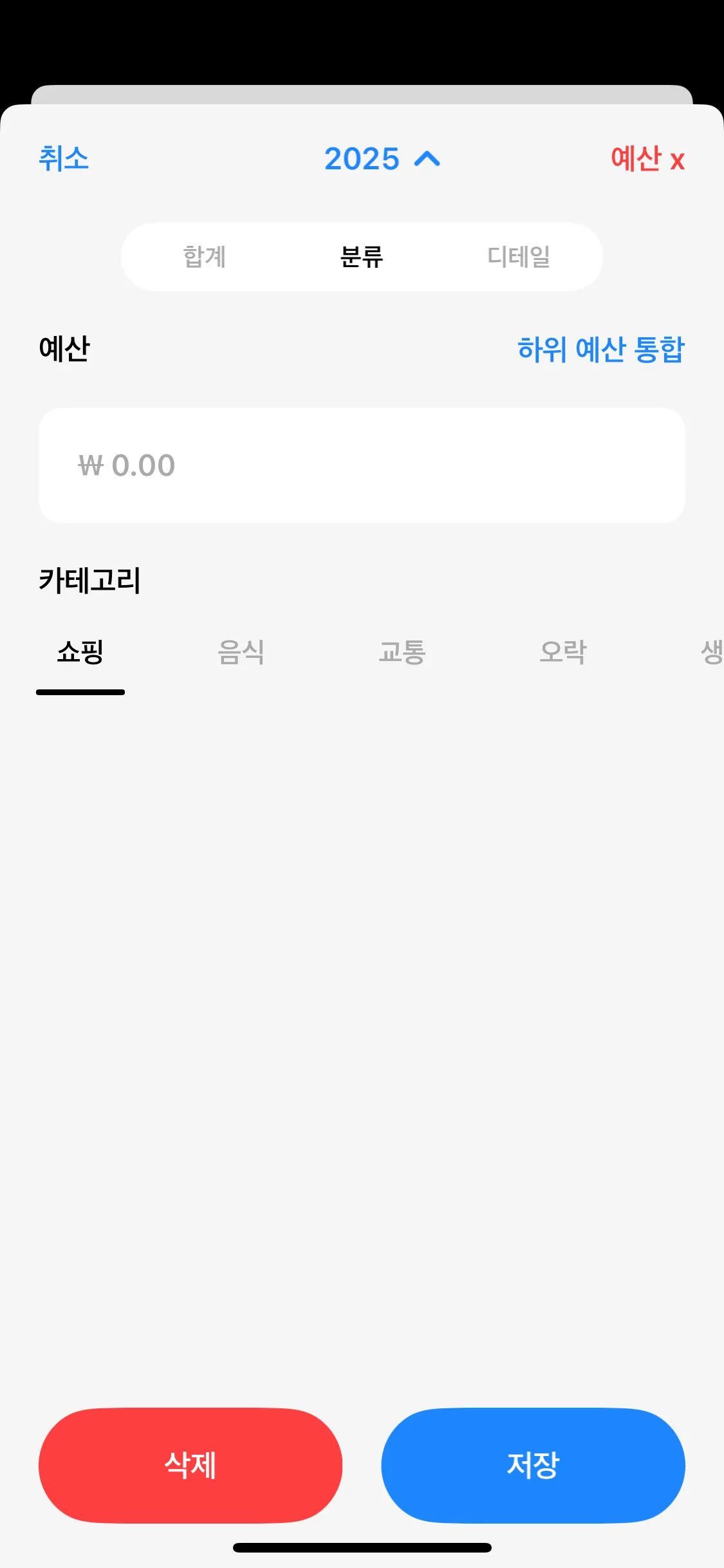Tap 하위 예산 통합 link
This screenshot has width=724, height=1568.
(x=600, y=349)
